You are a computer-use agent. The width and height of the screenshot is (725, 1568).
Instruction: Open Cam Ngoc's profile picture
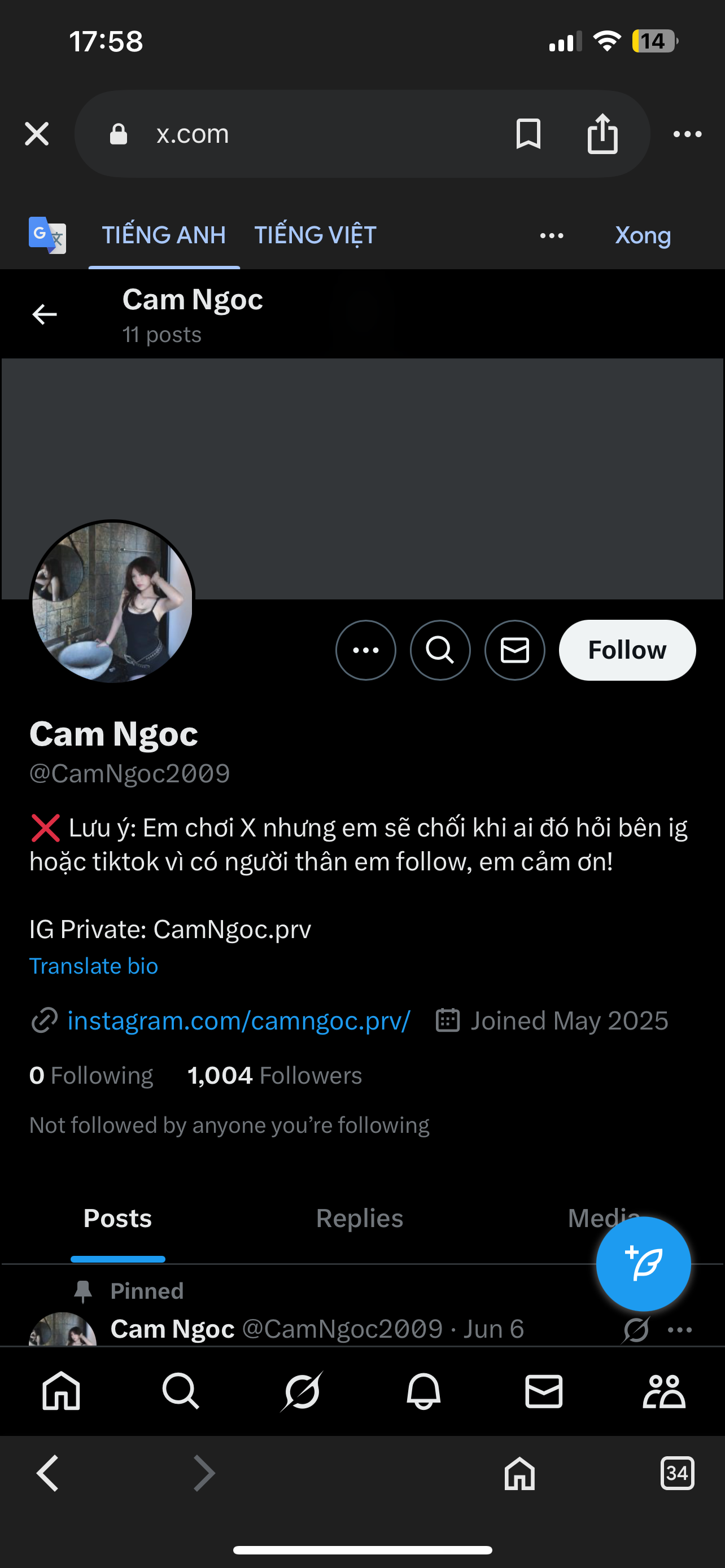point(112,601)
